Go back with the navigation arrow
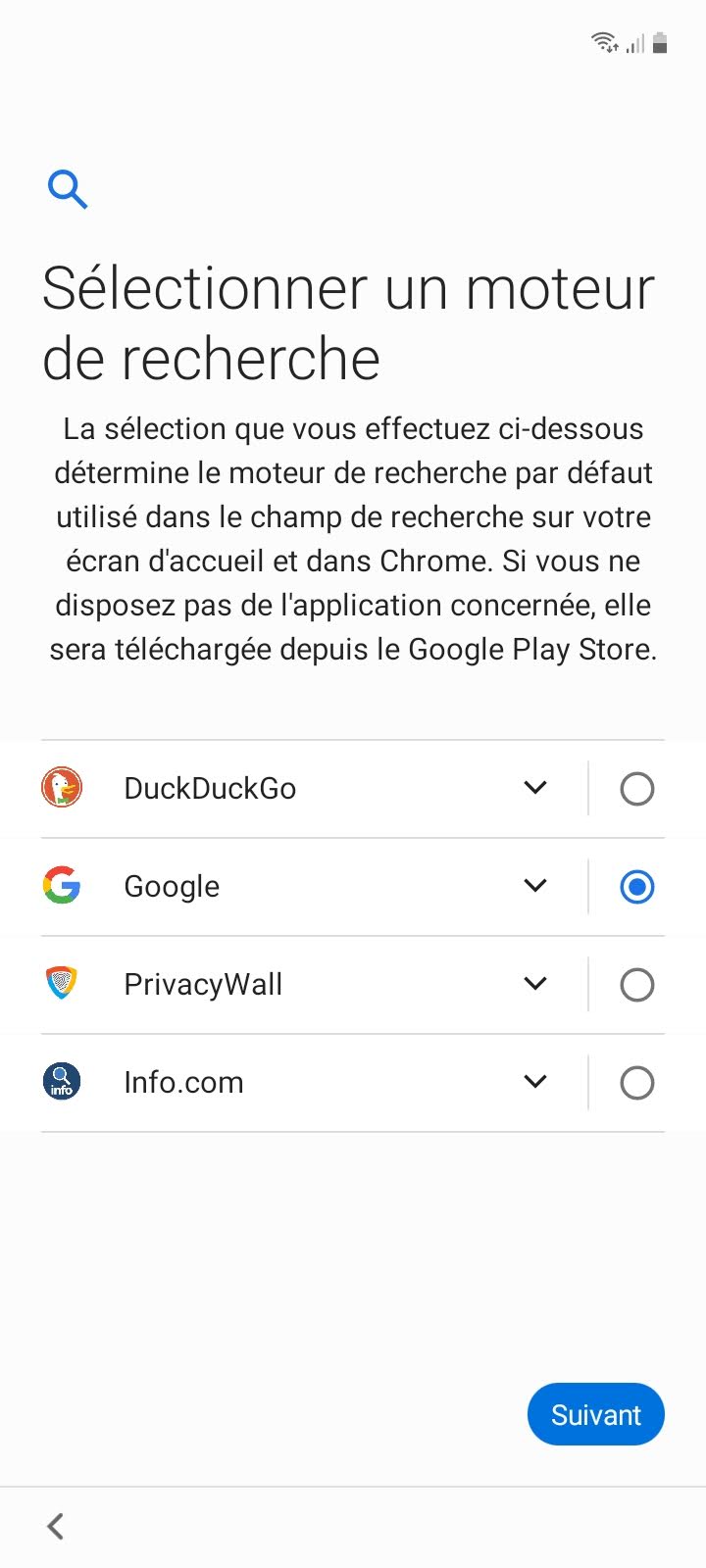Image resolution: width=706 pixels, height=1568 pixels. [56, 1526]
